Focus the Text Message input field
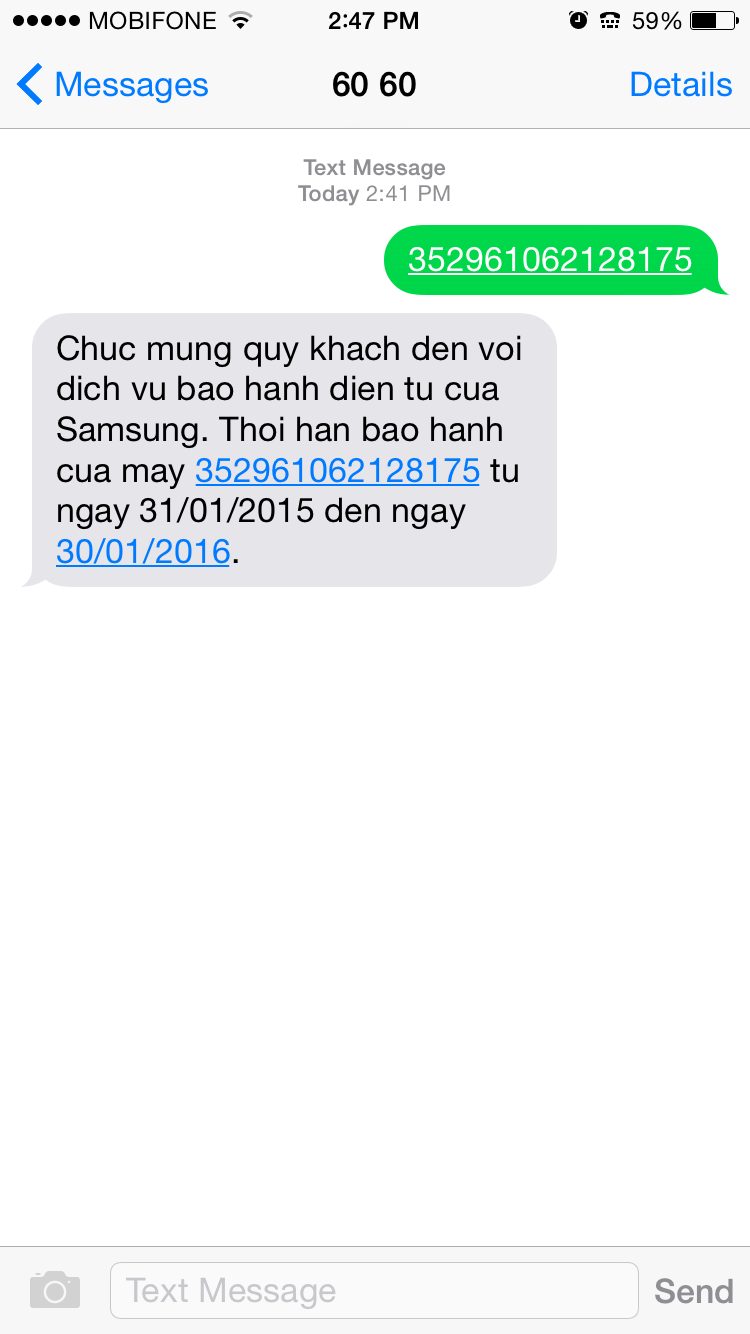Viewport: 750px width, 1334px height. tap(373, 1290)
